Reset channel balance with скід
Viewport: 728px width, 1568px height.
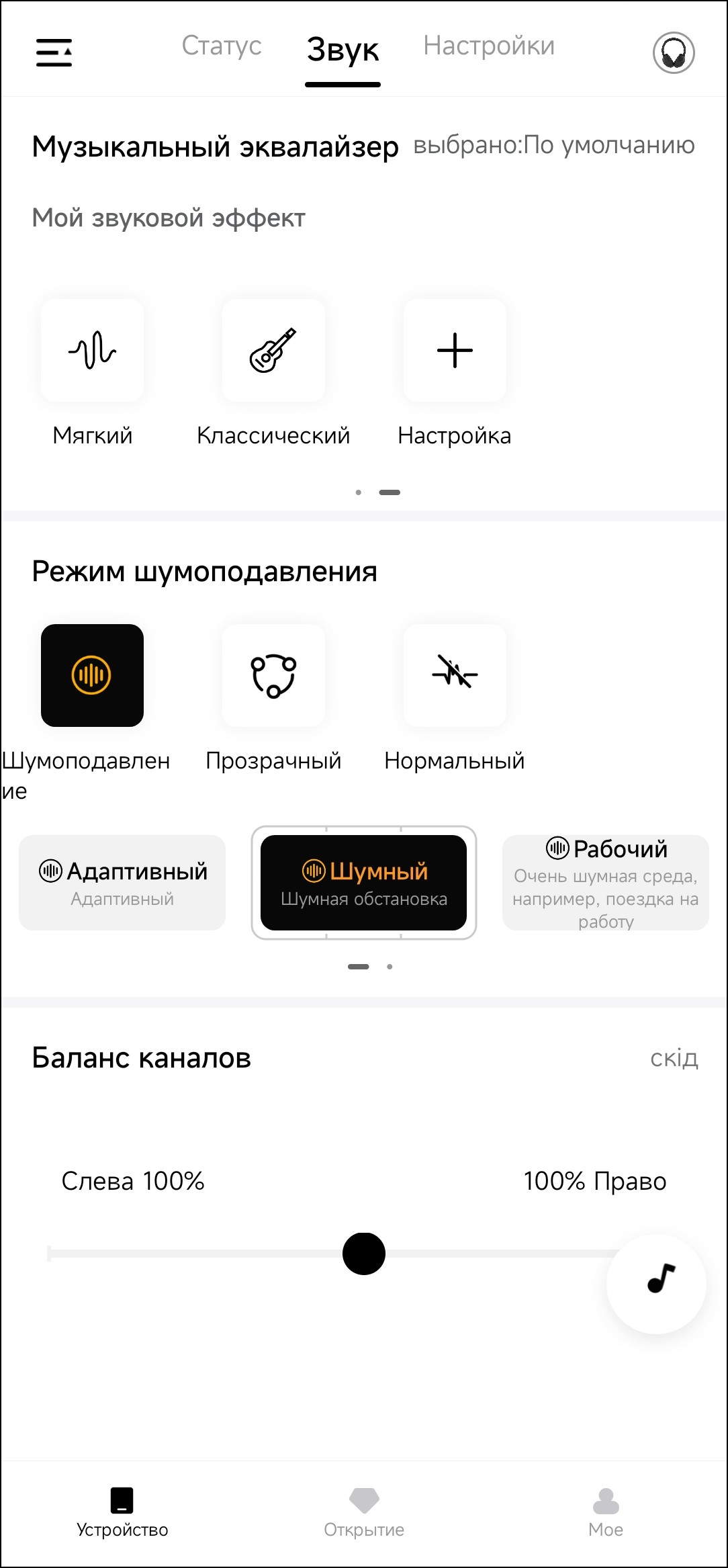tap(674, 1058)
